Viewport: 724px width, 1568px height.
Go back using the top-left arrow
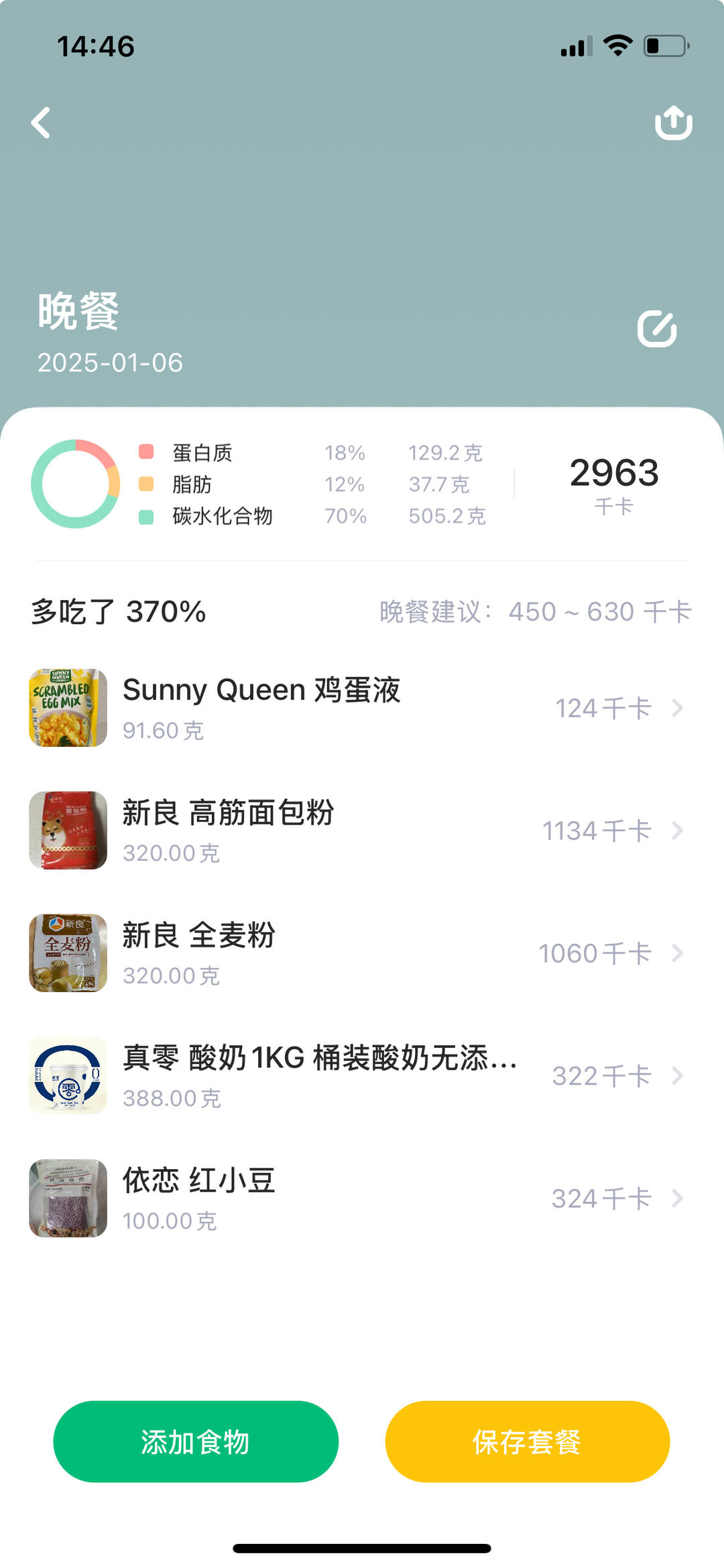[x=41, y=123]
